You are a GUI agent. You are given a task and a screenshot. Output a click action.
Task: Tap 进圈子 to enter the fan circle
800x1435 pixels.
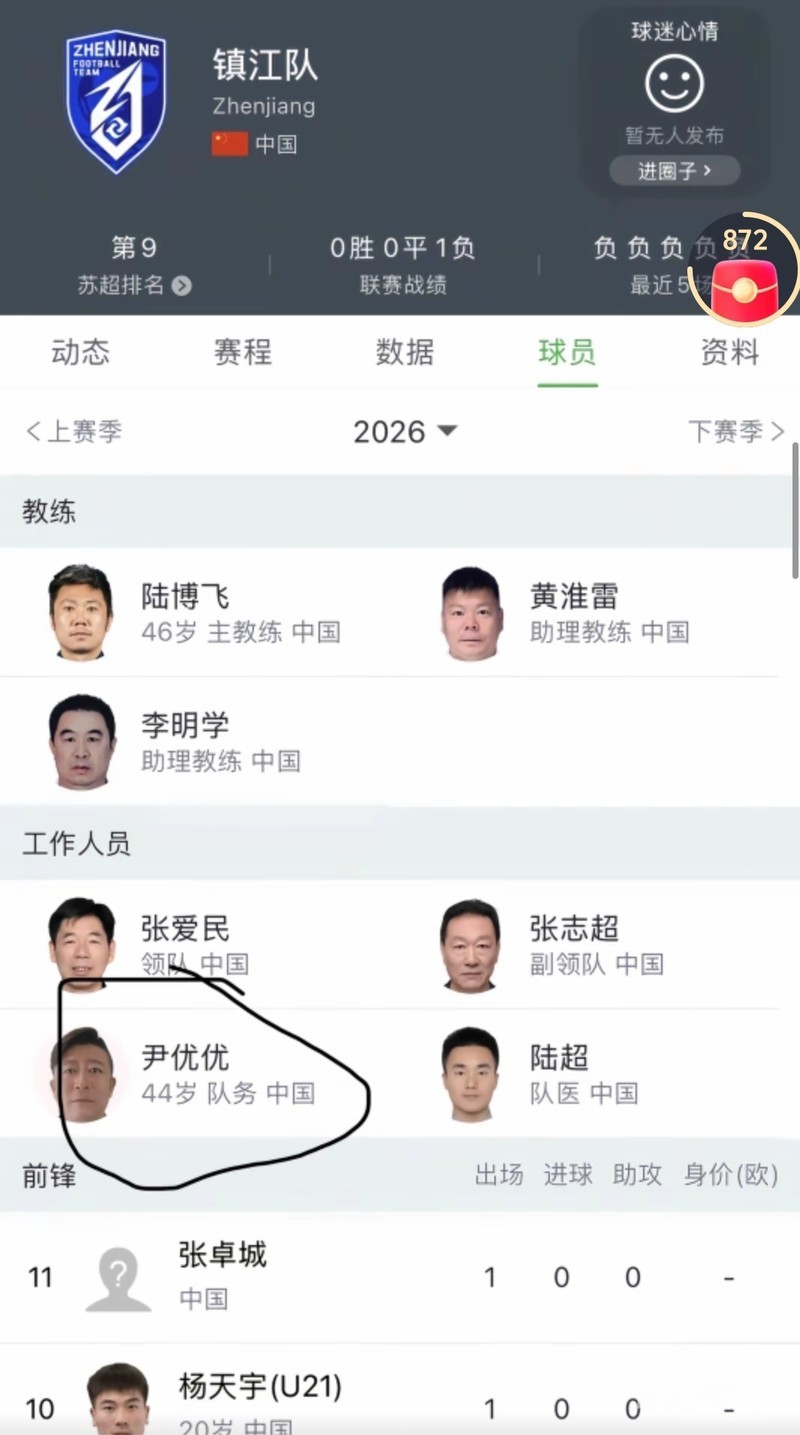pos(675,171)
